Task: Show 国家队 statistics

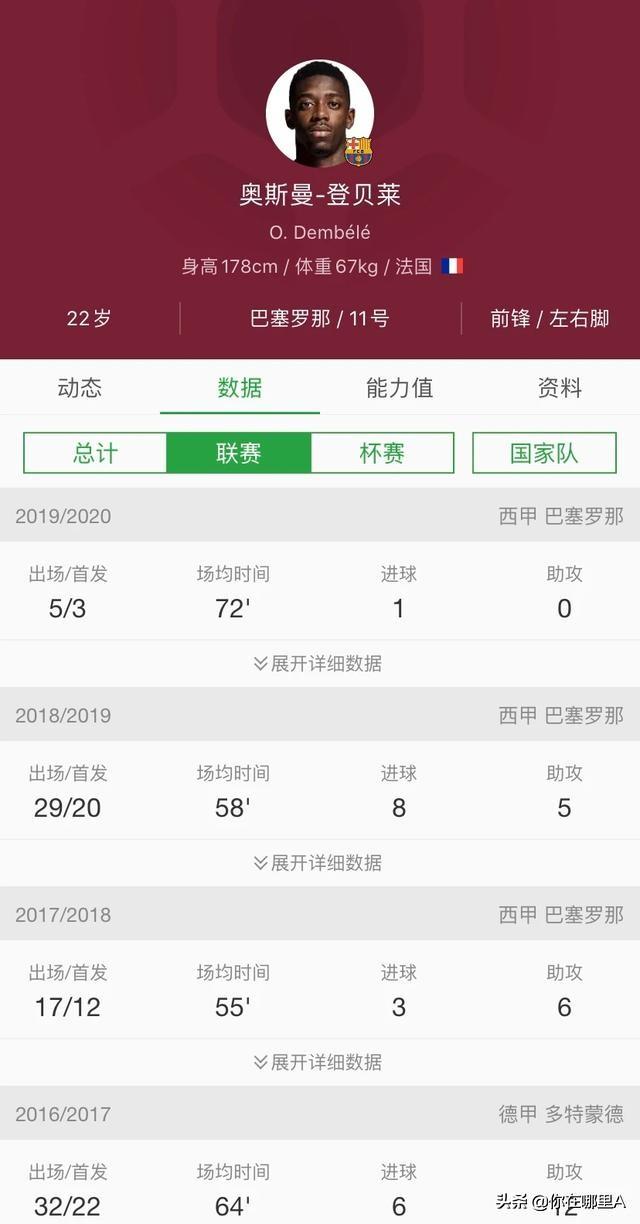Action: [x=544, y=453]
